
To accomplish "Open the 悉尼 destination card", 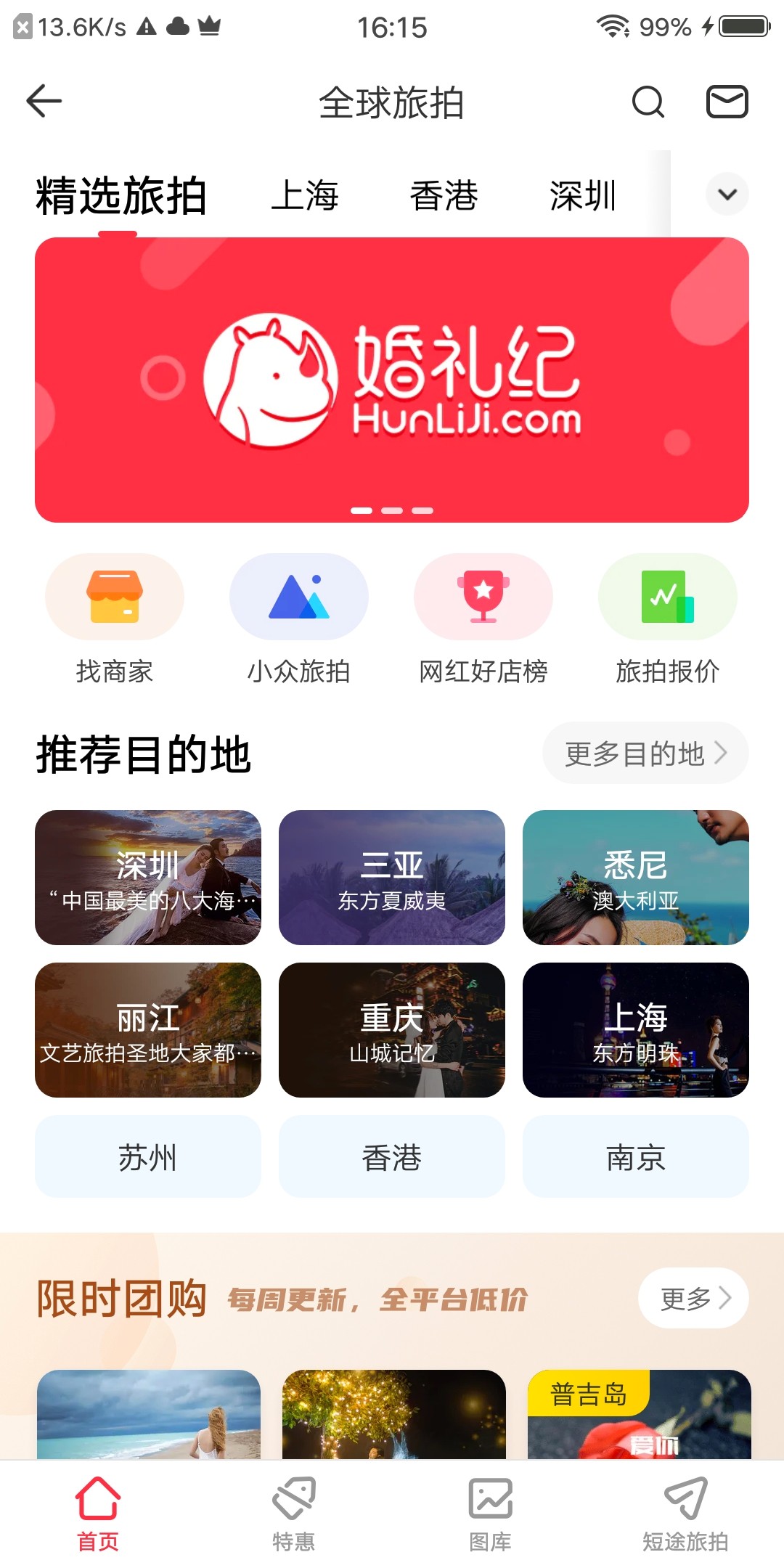I will click(x=635, y=878).
